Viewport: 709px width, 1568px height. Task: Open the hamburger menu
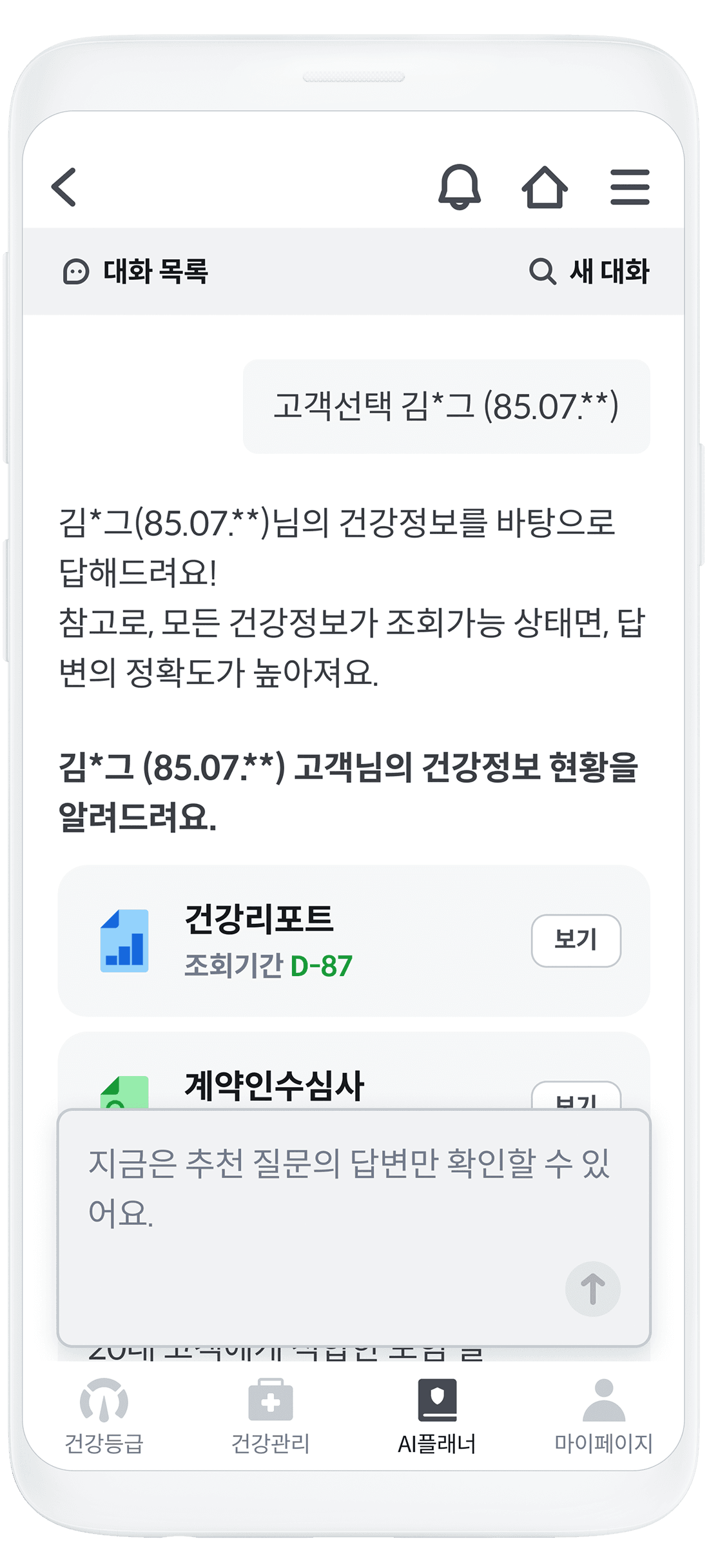pyautogui.click(x=630, y=187)
